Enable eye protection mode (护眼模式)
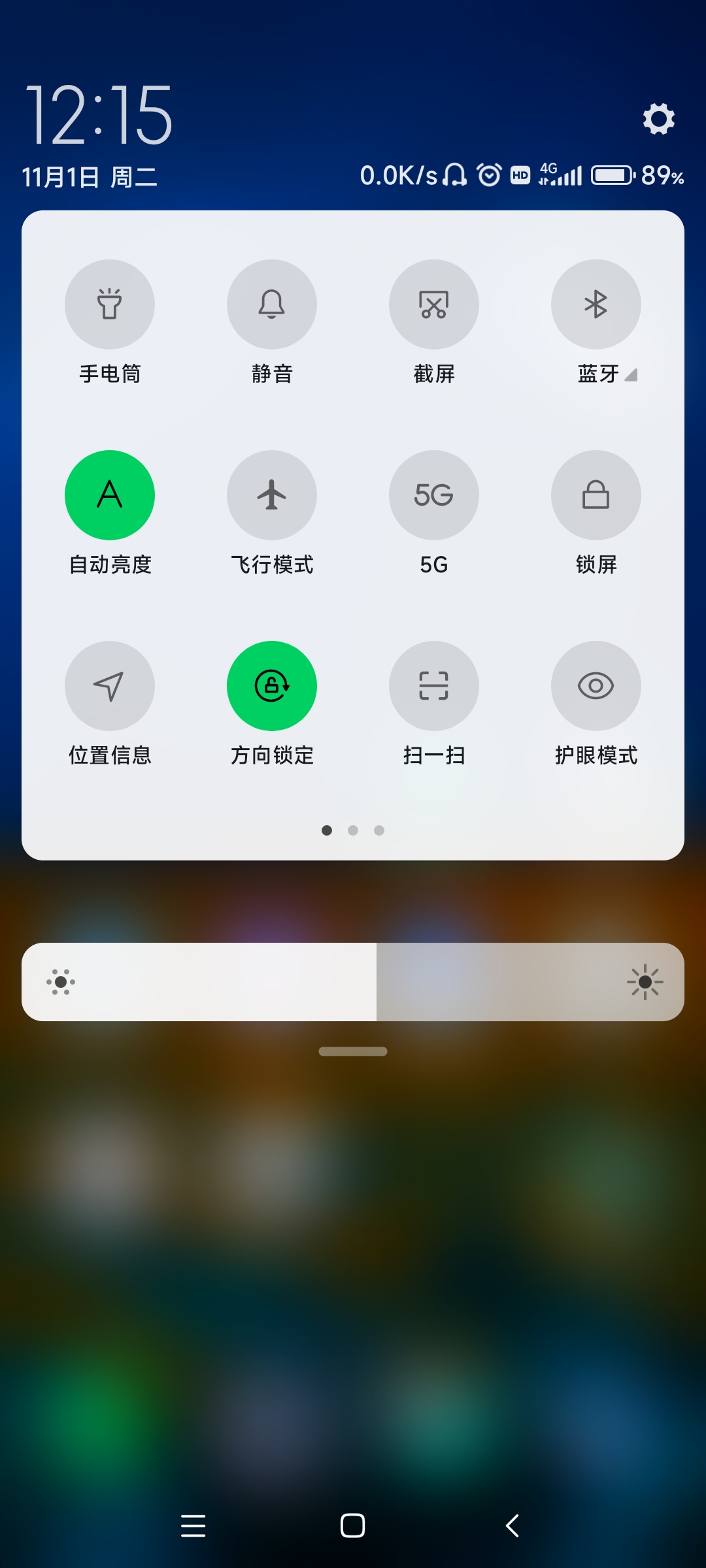Screen dimensions: 706x1568 point(596,686)
